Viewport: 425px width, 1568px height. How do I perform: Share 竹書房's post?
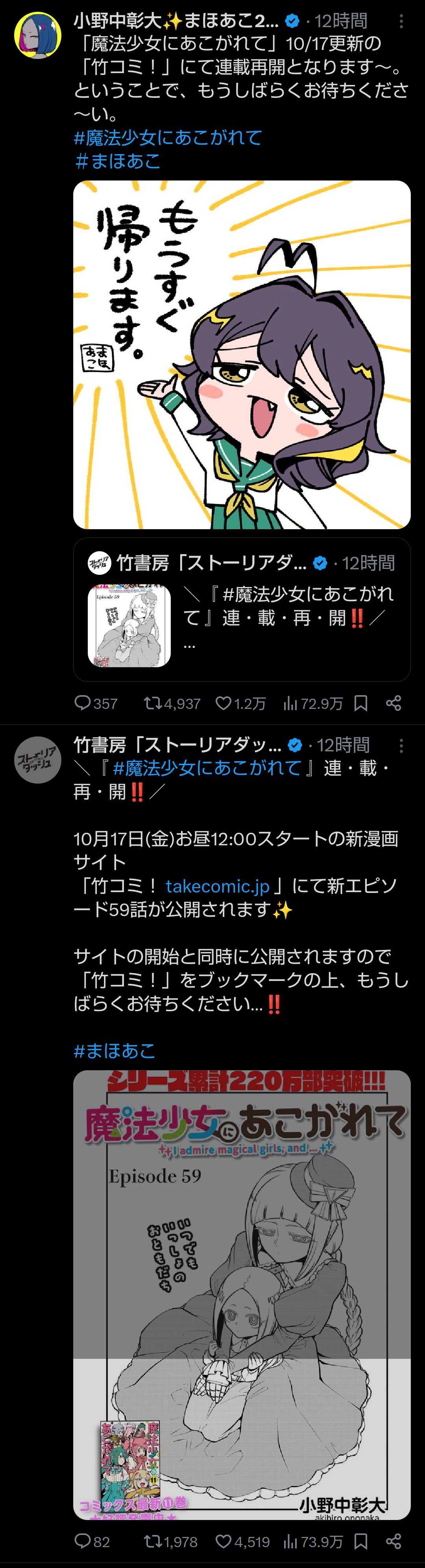point(394,1540)
